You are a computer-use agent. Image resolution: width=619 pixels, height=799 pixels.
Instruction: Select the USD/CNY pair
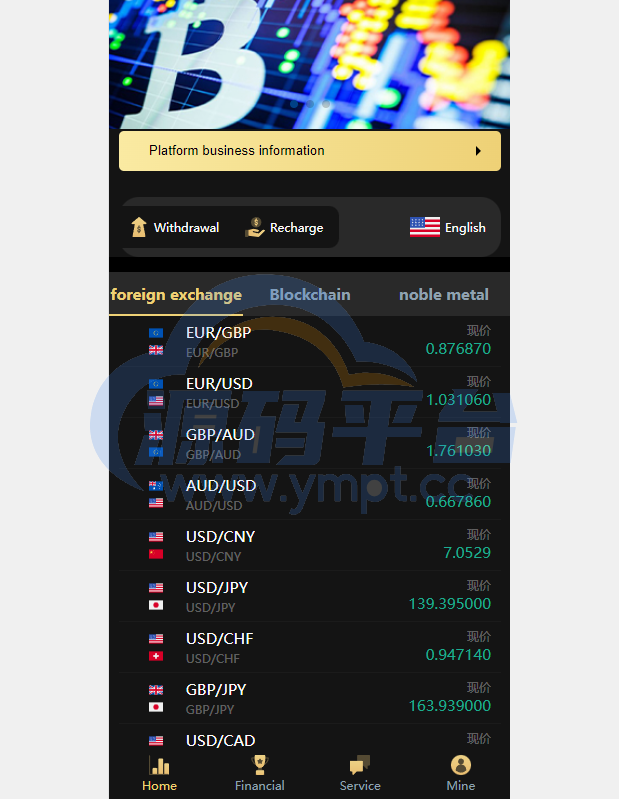(x=309, y=546)
